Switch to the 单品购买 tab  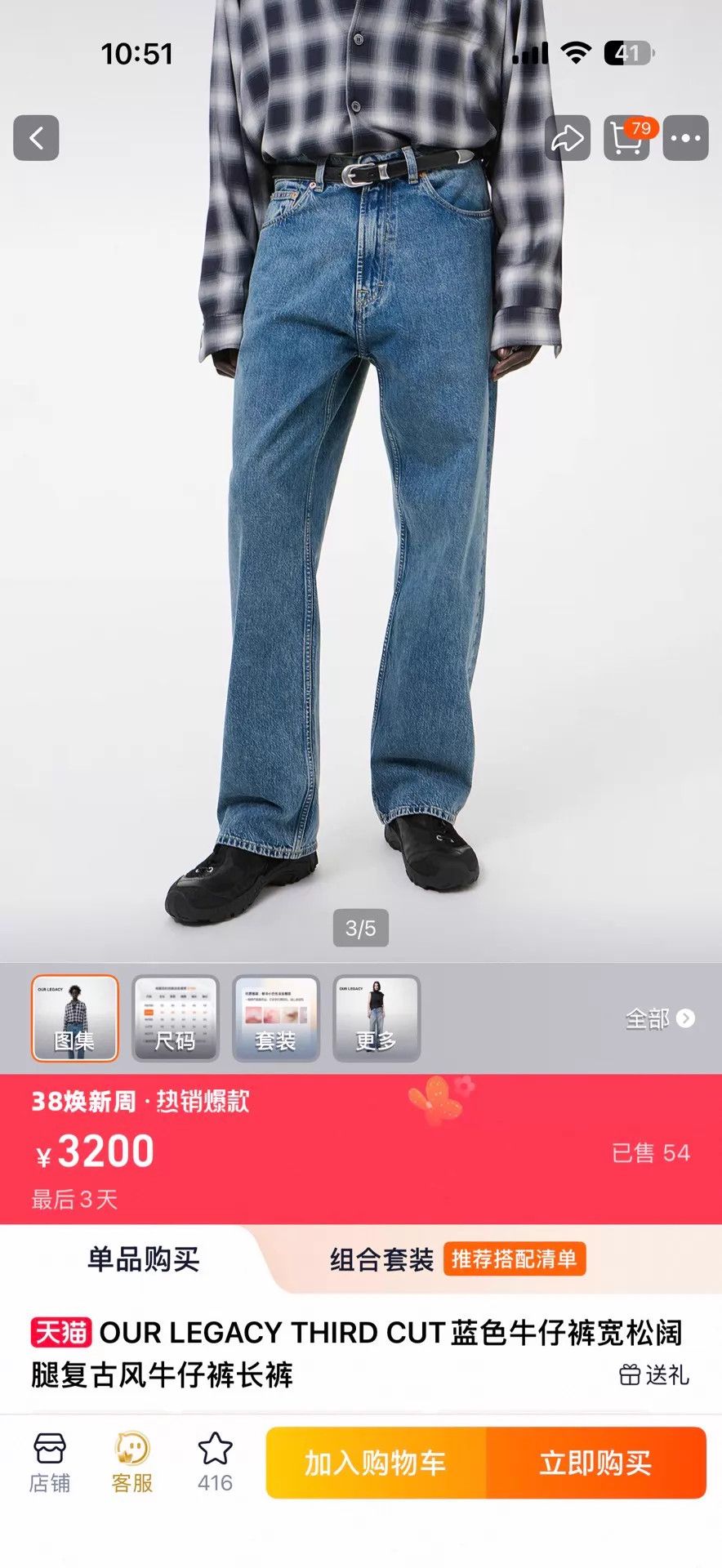tap(144, 1258)
